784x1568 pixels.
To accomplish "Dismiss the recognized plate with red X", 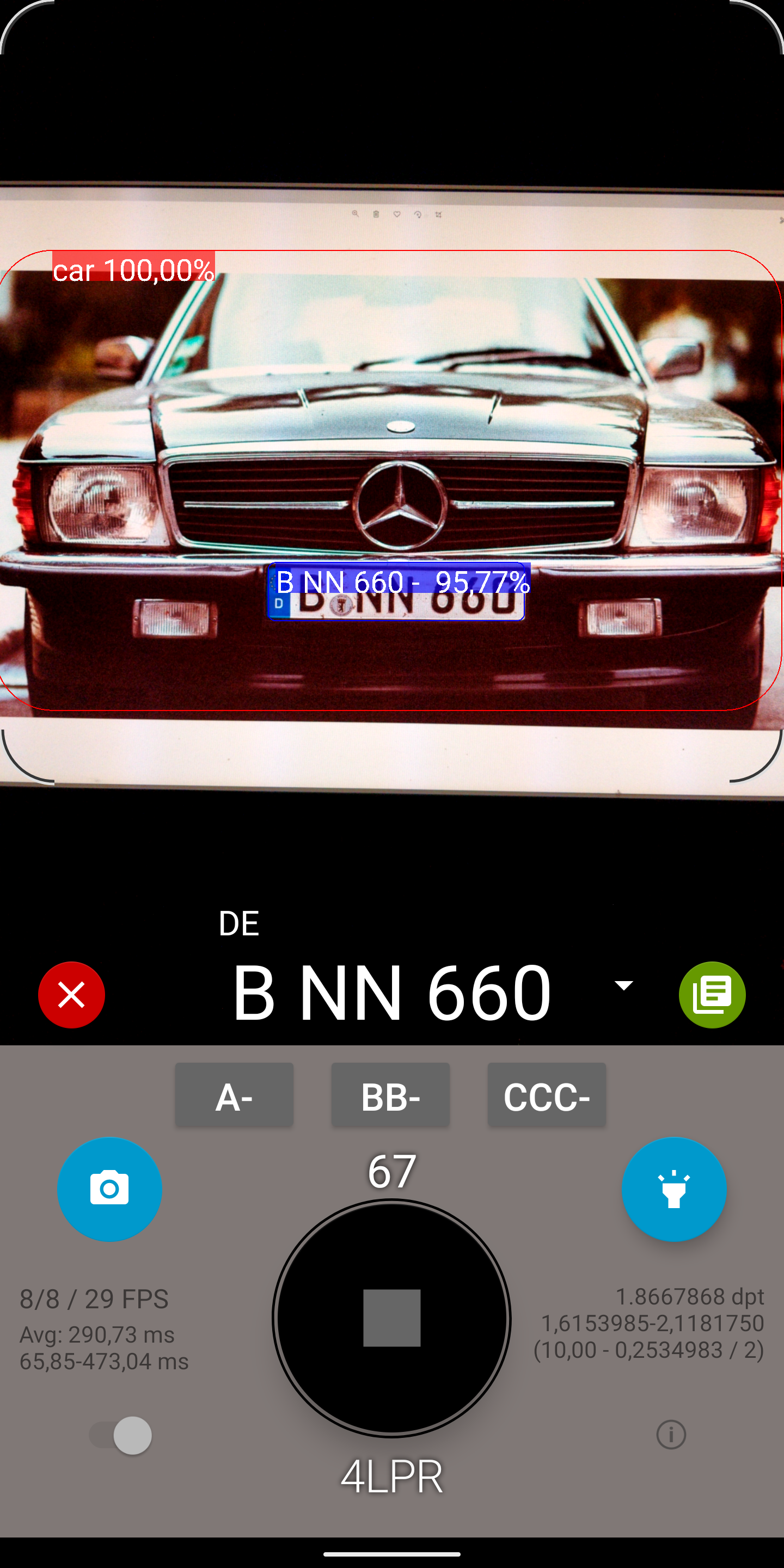I will (71, 995).
